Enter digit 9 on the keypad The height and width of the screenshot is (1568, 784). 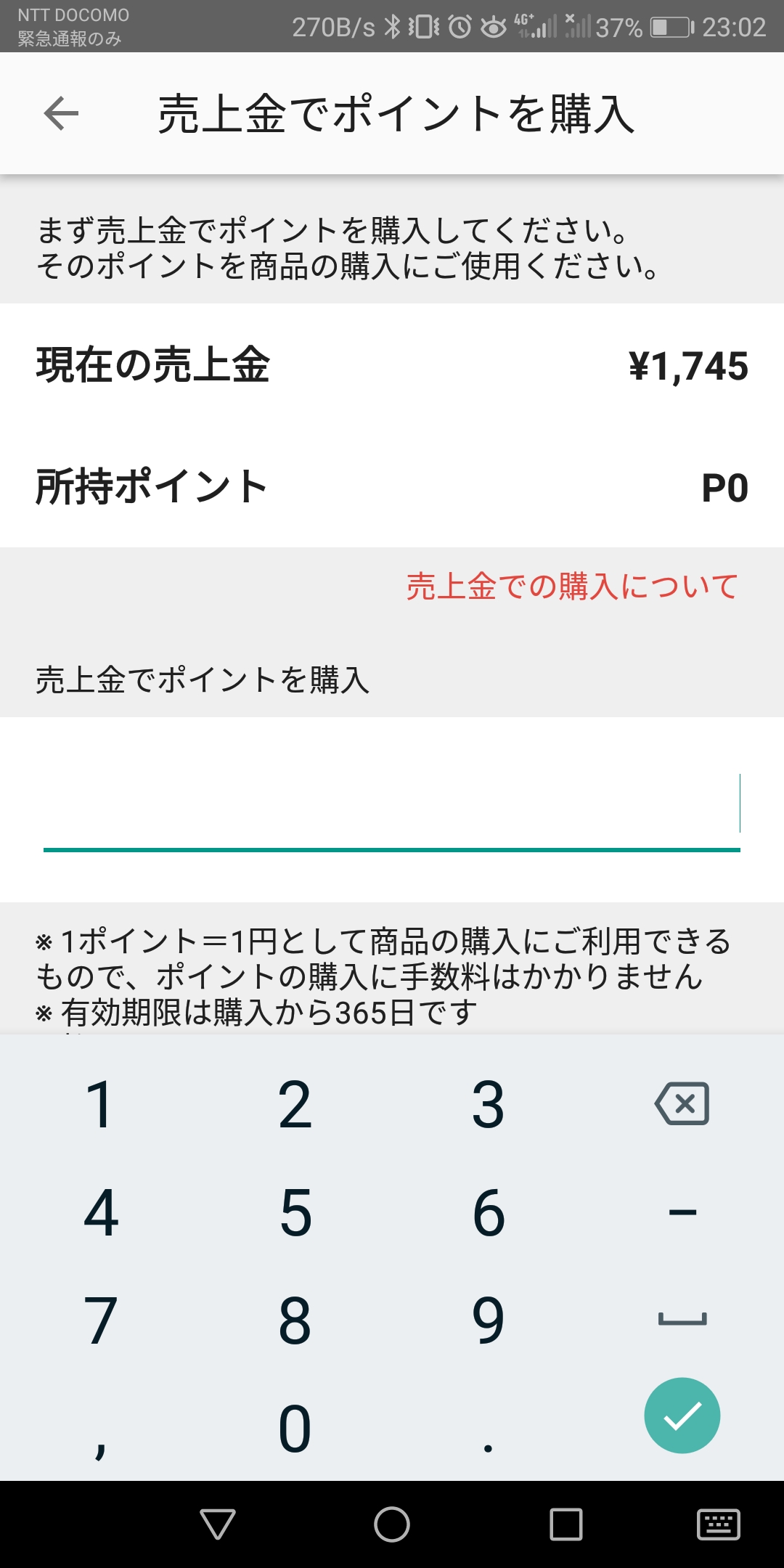coord(489,1320)
